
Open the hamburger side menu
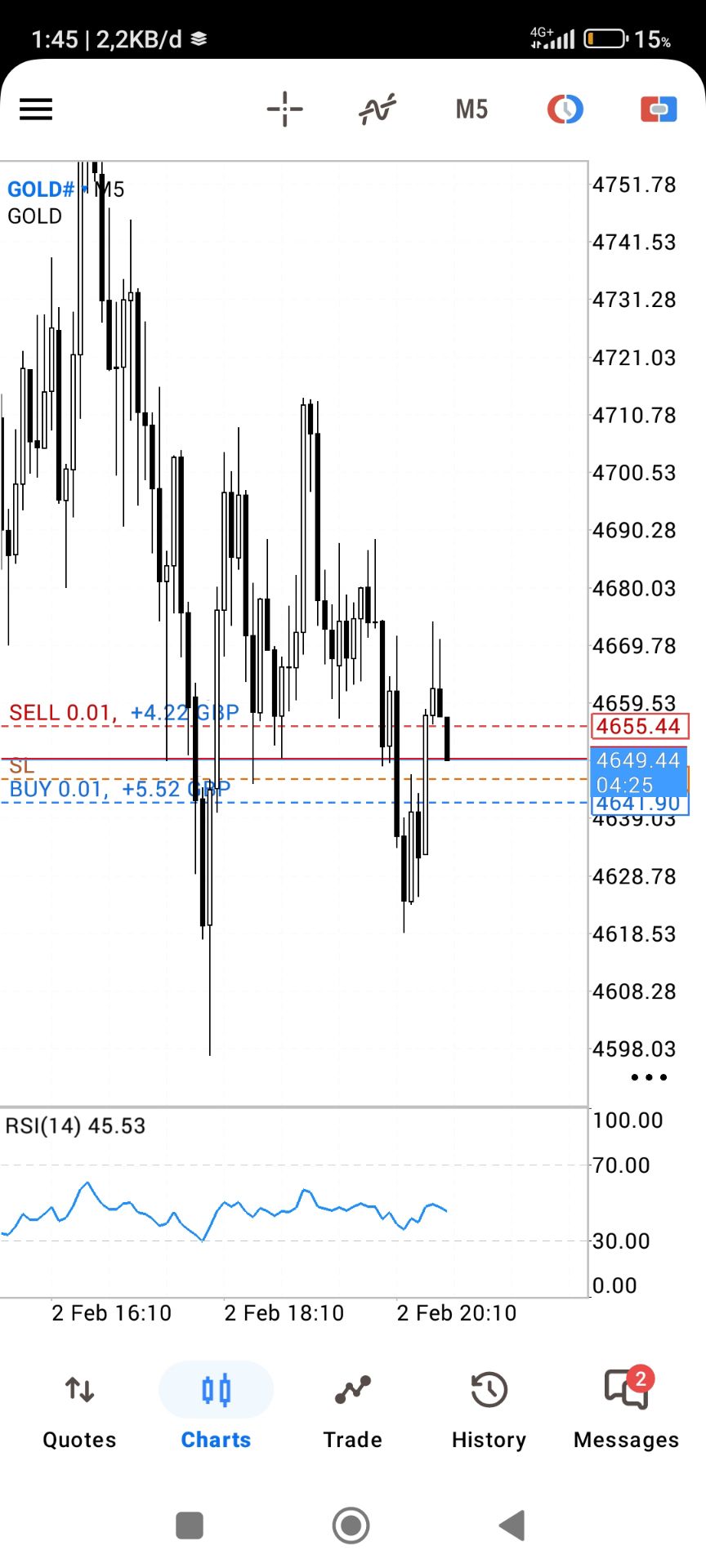(36, 109)
